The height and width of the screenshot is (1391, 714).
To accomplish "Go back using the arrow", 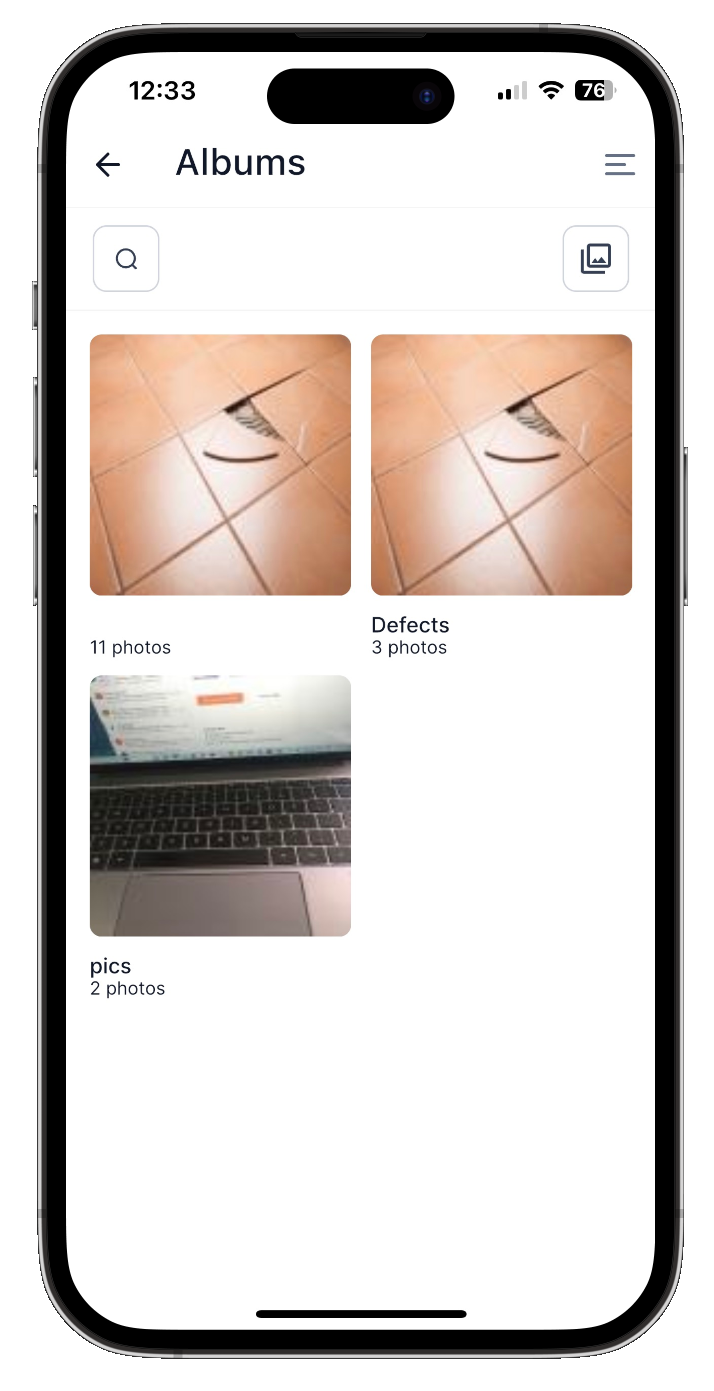I will pos(108,165).
